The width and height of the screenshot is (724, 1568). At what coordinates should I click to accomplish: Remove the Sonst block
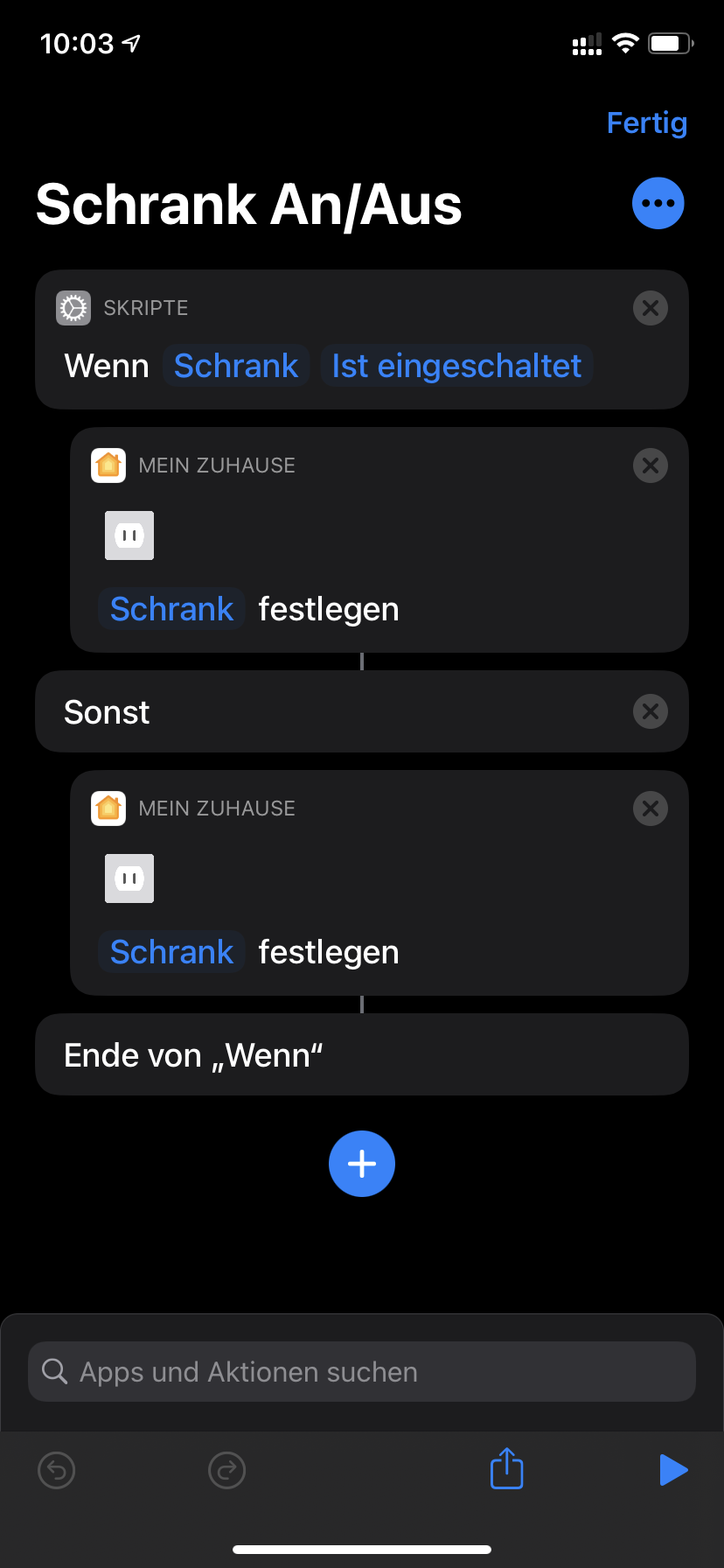(x=650, y=711)
